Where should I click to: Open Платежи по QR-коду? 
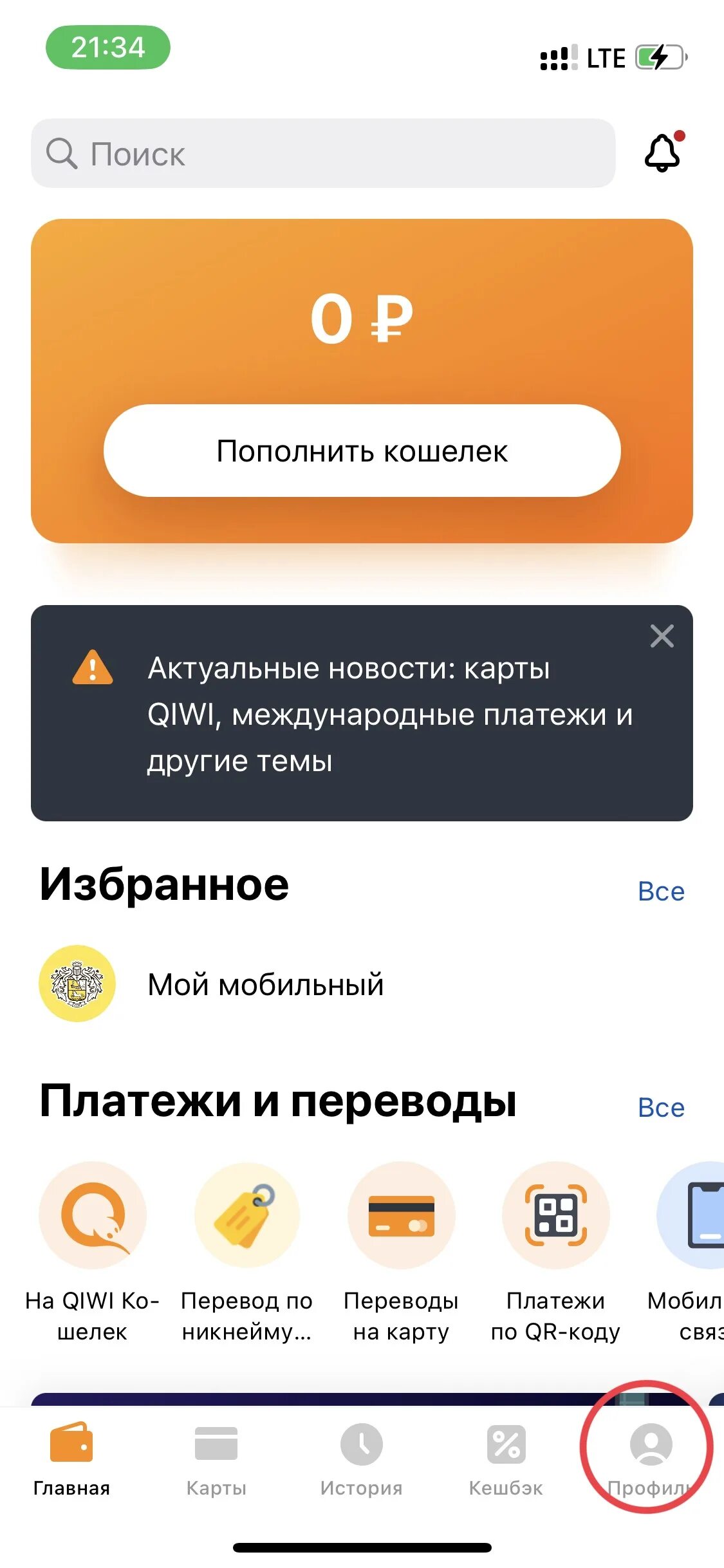(555, 1253)
